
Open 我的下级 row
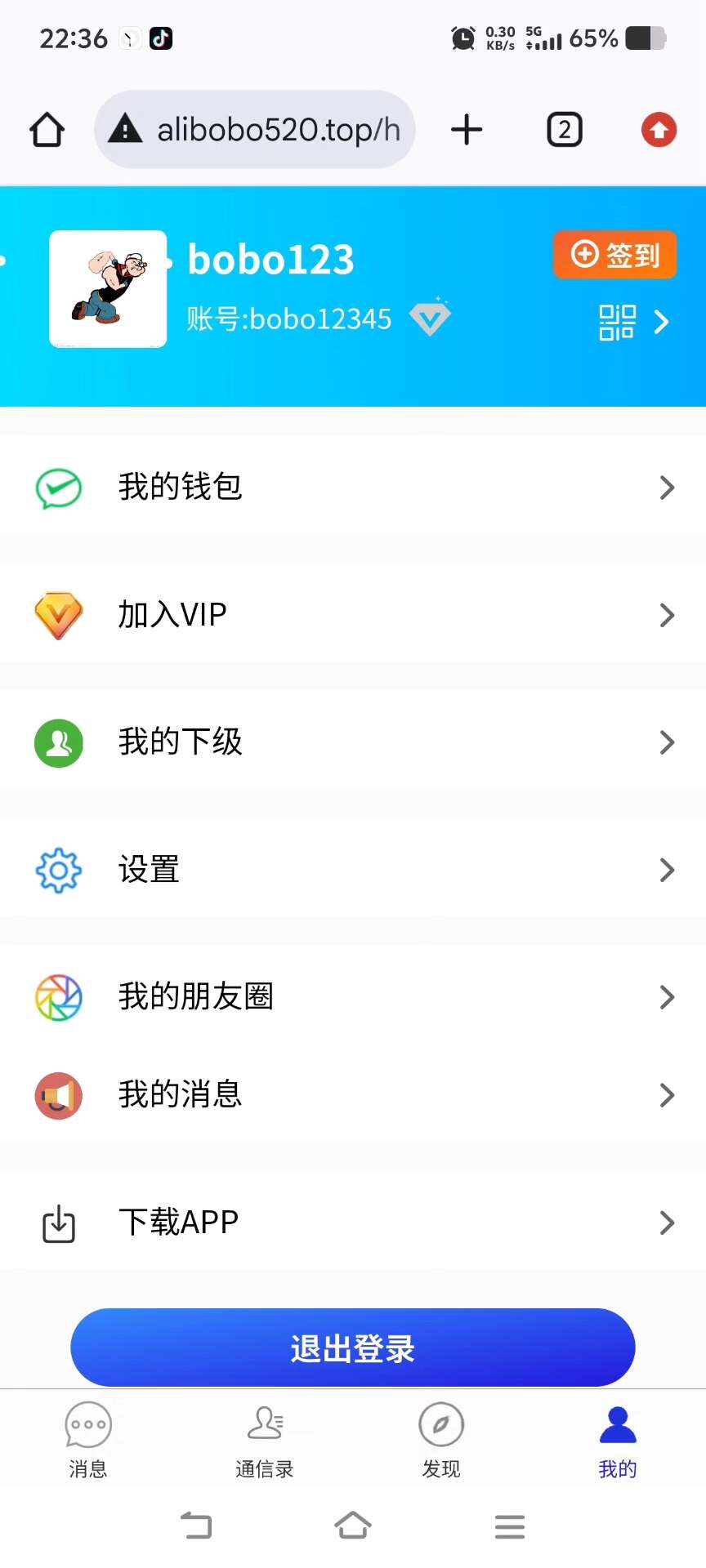click(353, 742)
